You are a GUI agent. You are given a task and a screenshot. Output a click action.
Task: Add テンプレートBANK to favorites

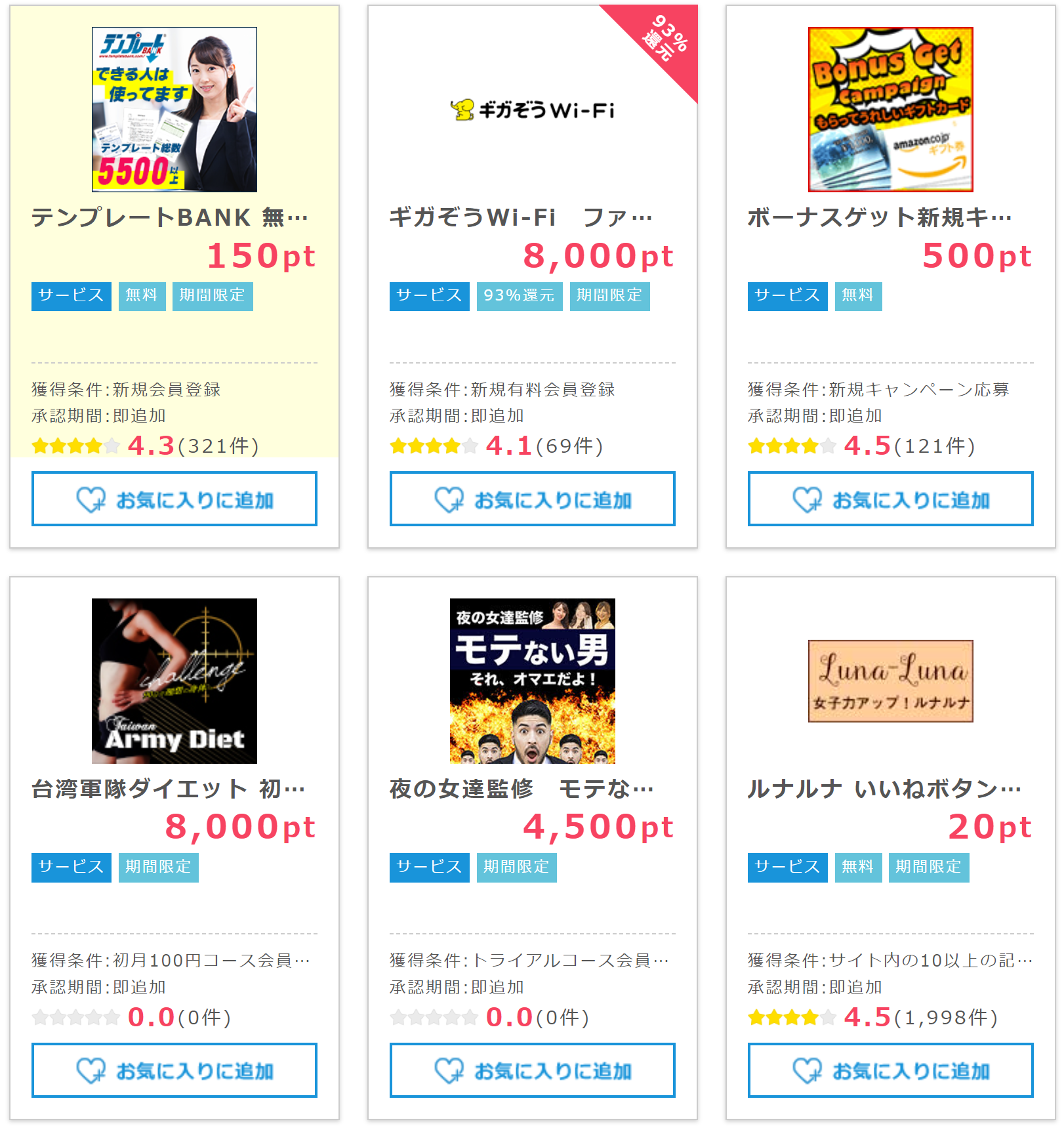pyautogui.click(x=174, y=499)
